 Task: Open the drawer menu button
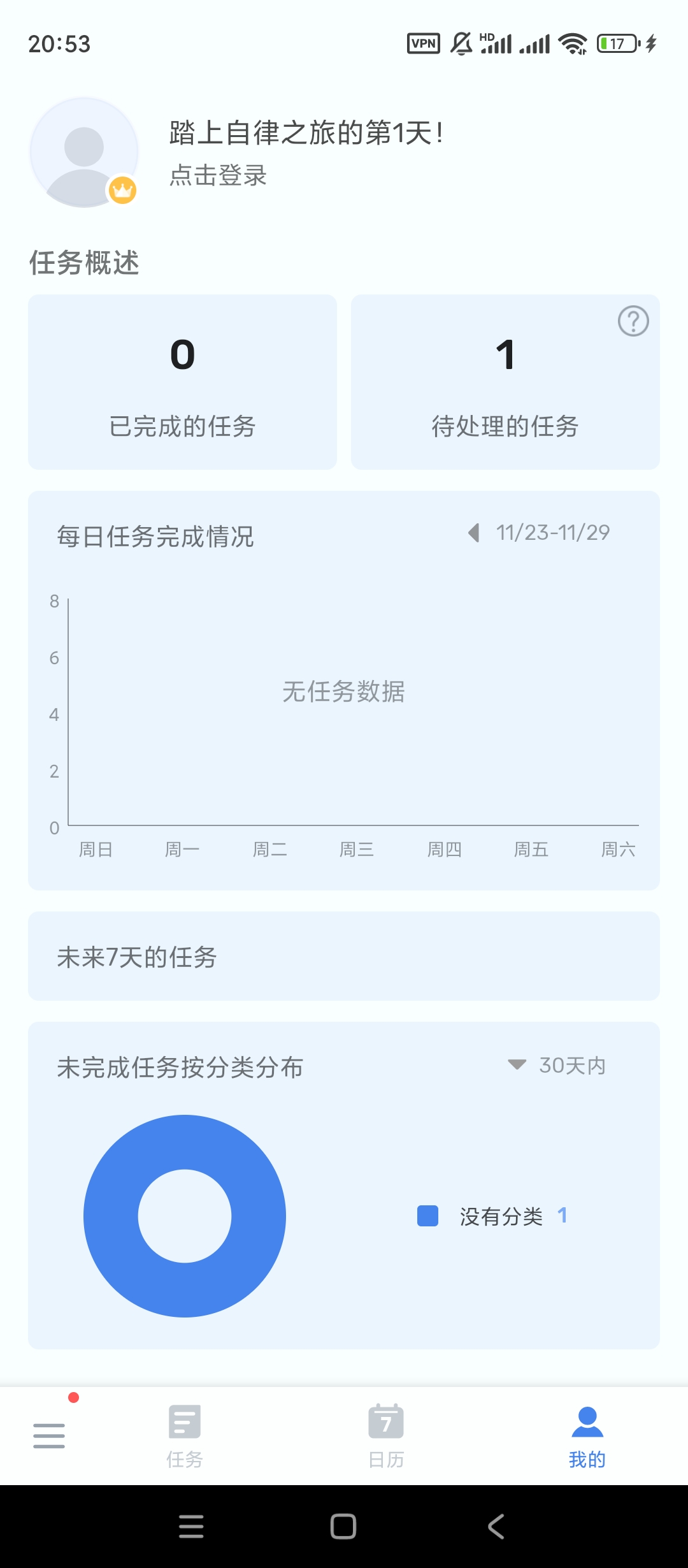[x=49, y=1435]
